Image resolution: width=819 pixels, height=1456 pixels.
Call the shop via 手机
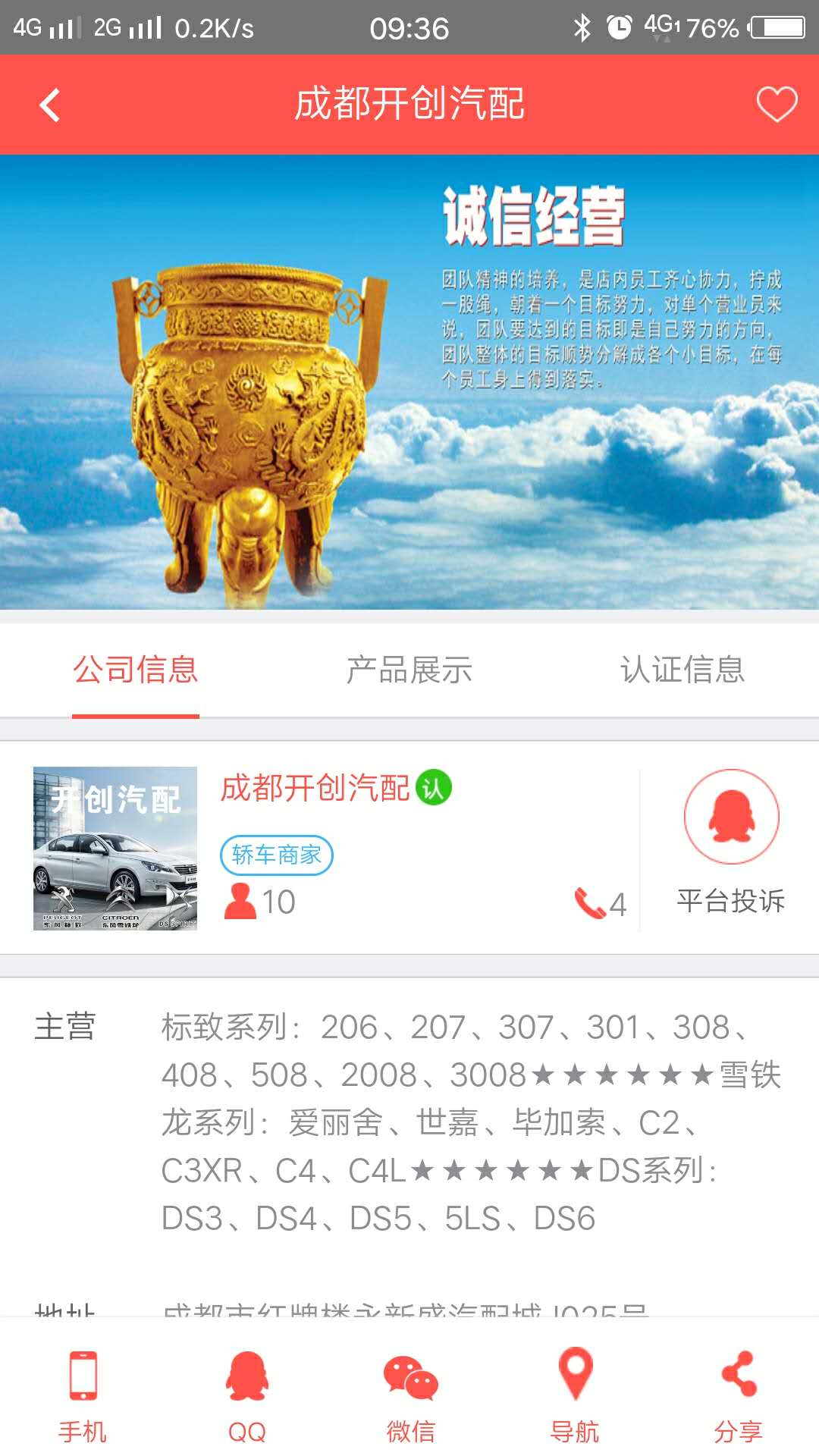coord(83,1394)
